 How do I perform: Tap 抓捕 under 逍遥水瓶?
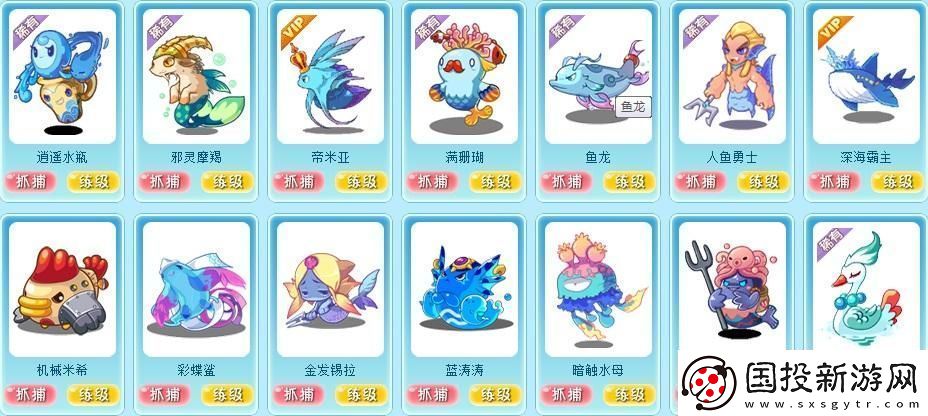[x=31, y=181]
